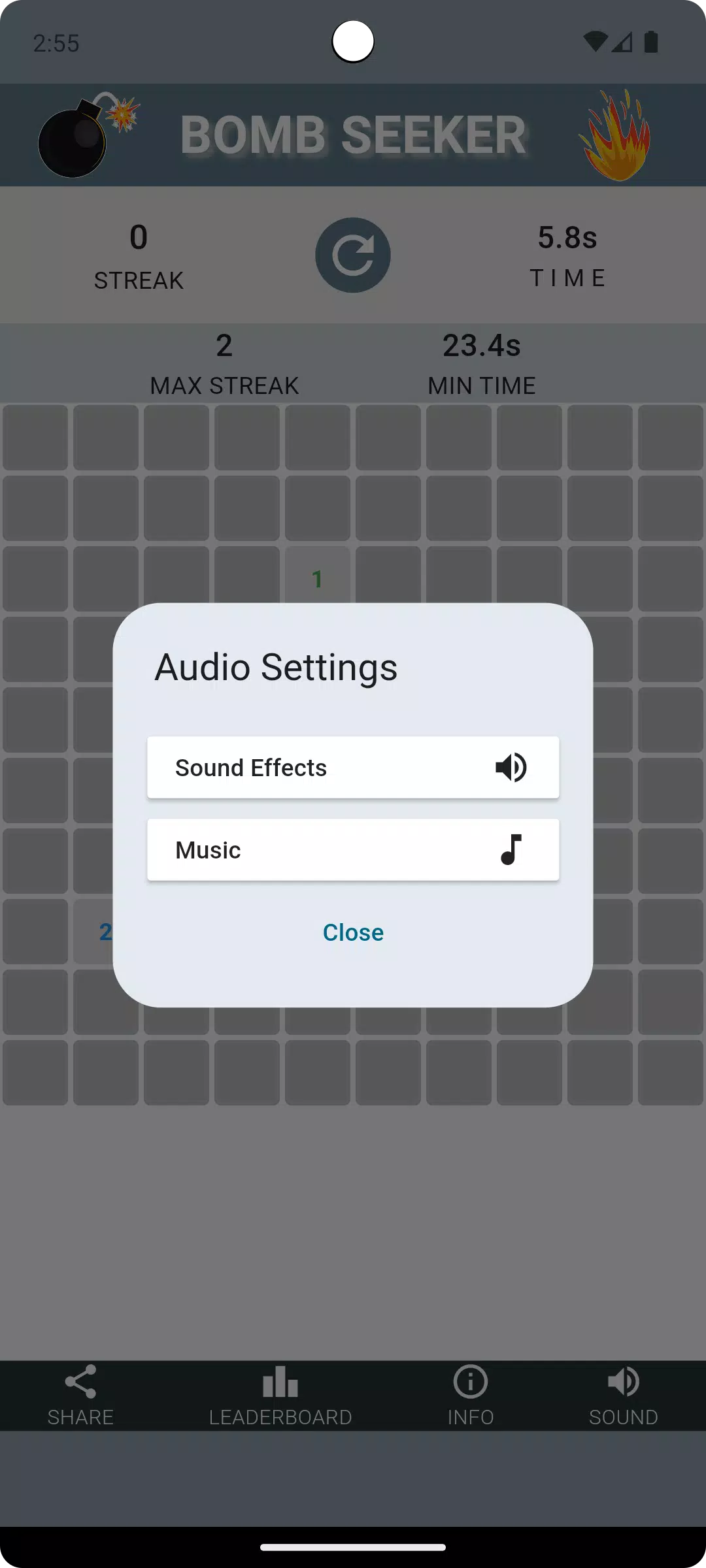Restart the game with the refresh button

pos(353,255)
